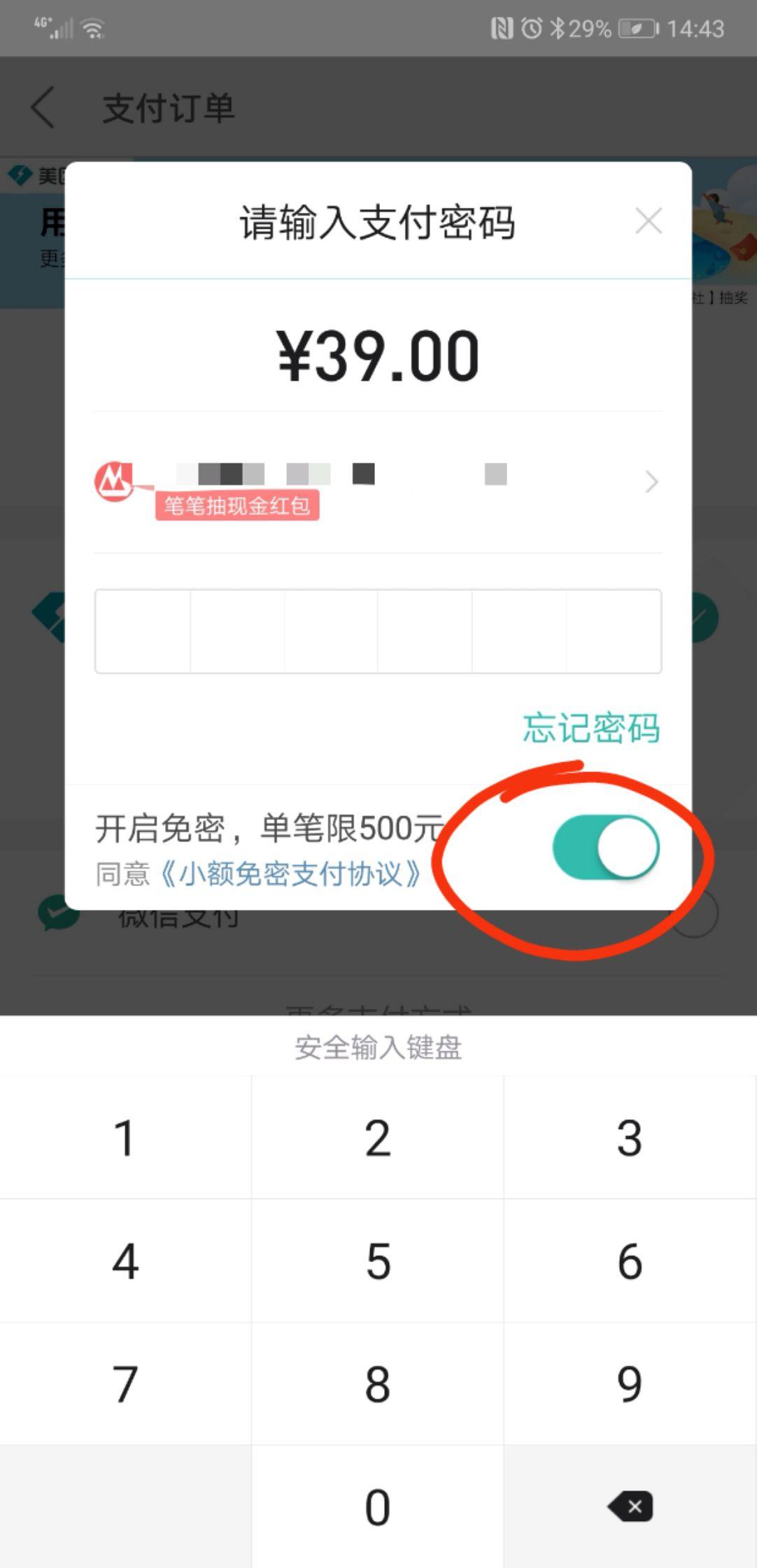Enter digit 9 on the secure keypad
Image resolution: width=757 pixels, height=1568 pixels.
(x=630, y=1384)
